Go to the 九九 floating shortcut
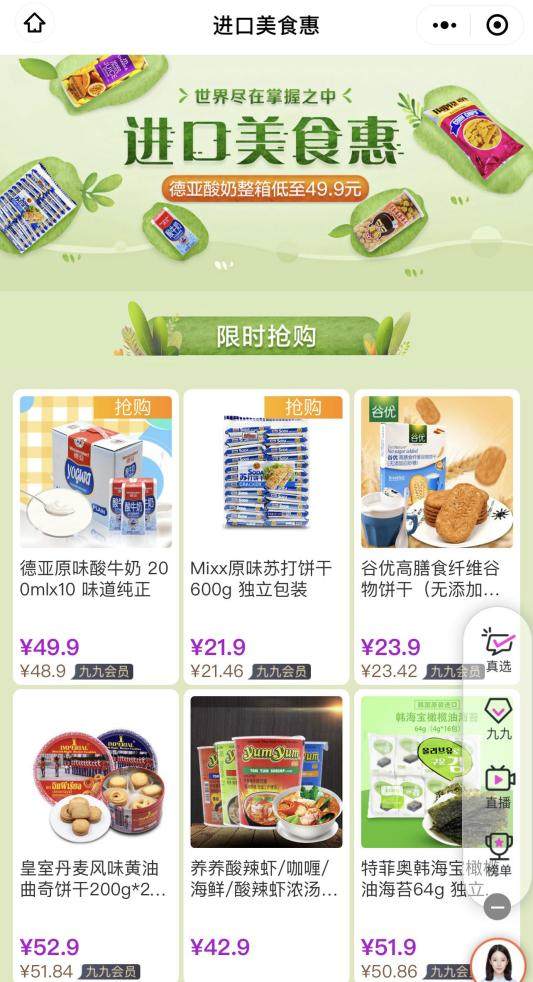 pyautogui.click(x=499, y=719)
